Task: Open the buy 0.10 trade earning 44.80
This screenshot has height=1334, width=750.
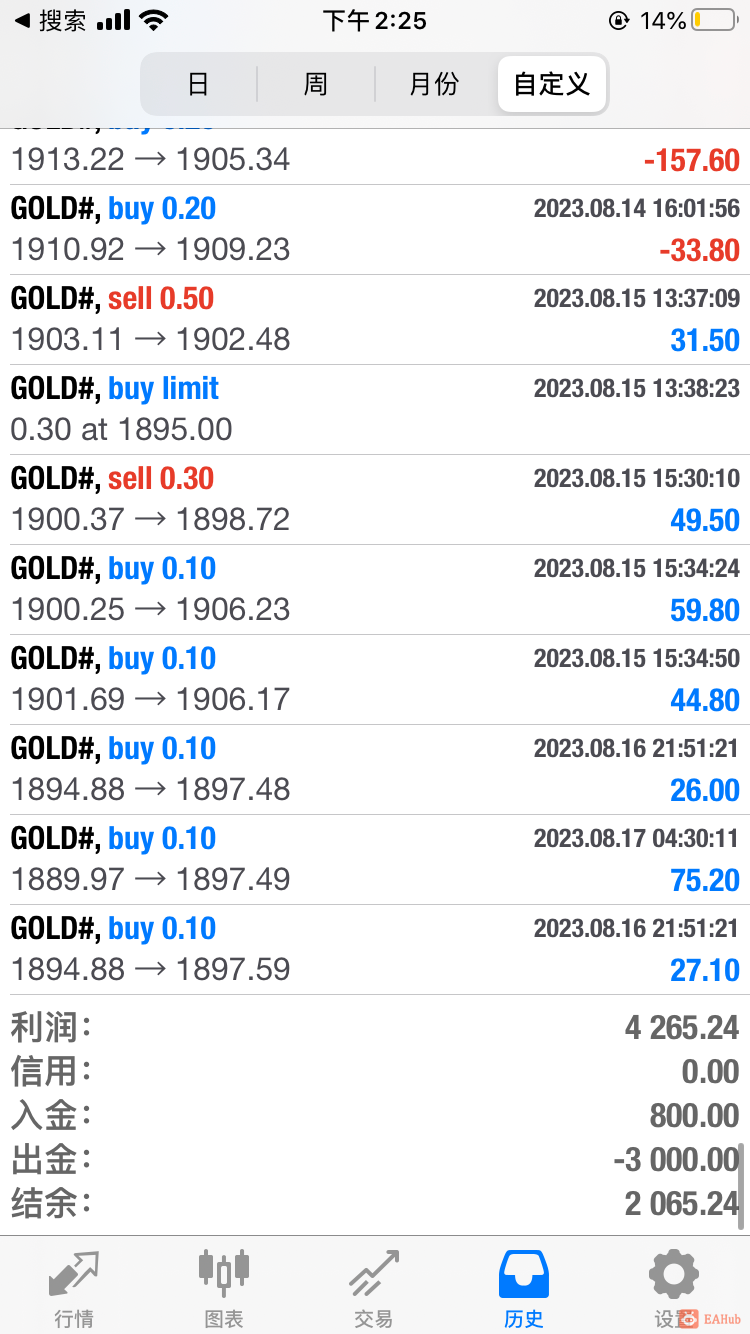Action: pyautogui.click(x=375, y=680)
